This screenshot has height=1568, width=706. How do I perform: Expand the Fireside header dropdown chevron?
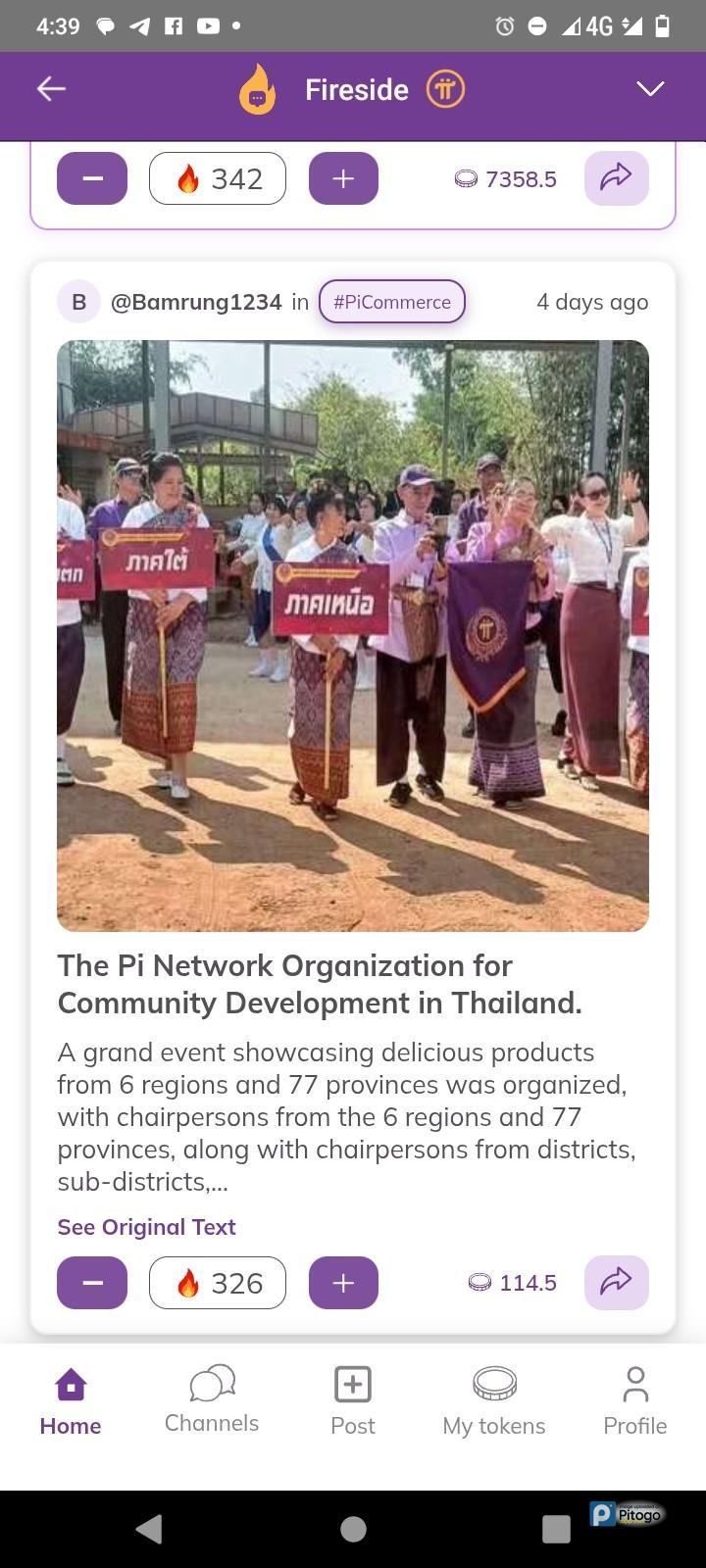pyautogui.click(x=650, y=89)
